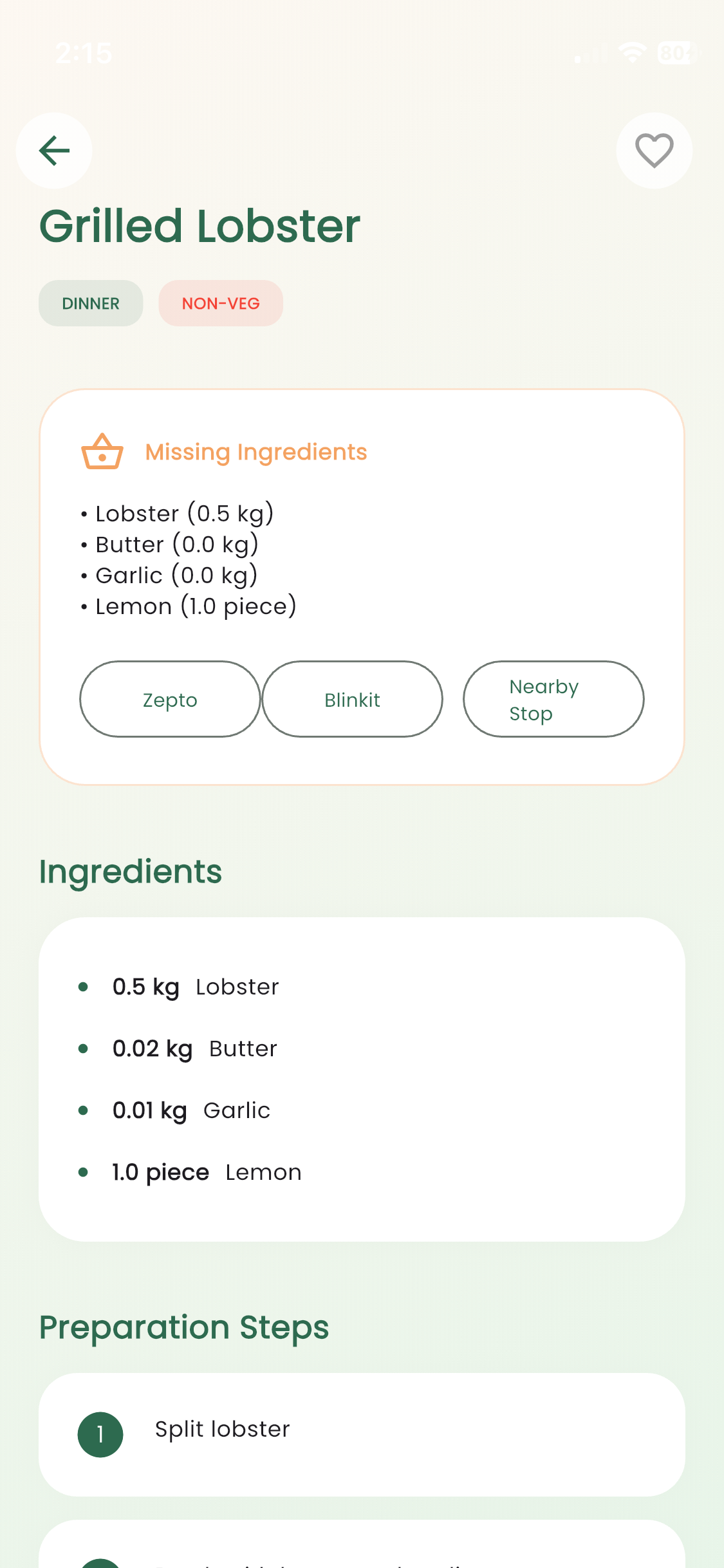Open the Nearby Stop option
Screen dimensions: 724x1568
553,699
